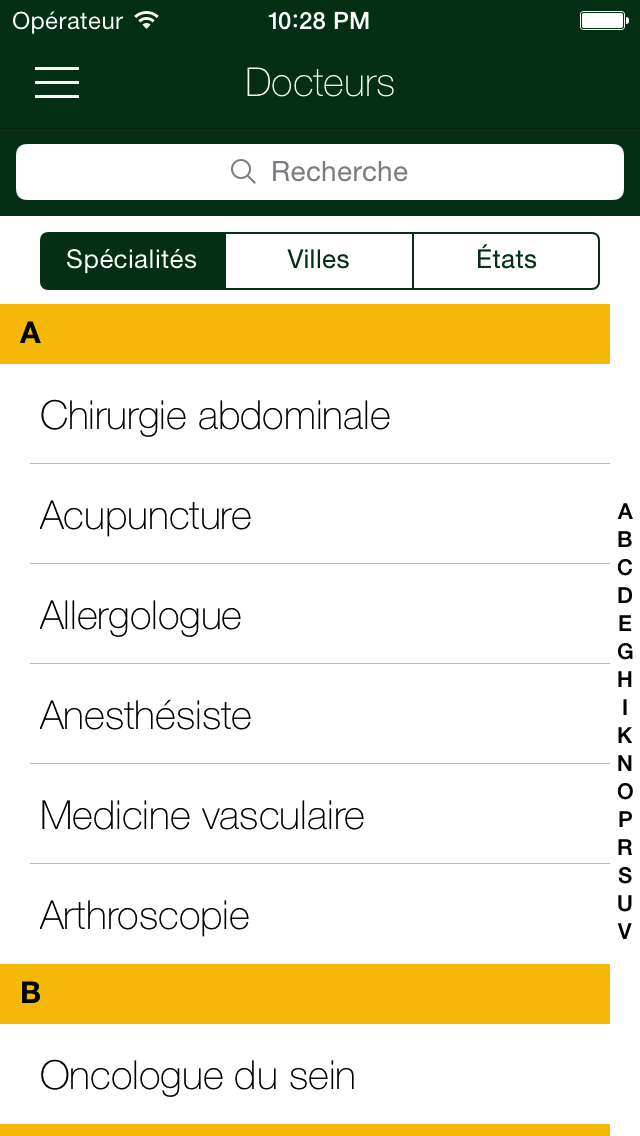Viewport: 640px width, 1136px height.
Task: Jump to letter C in the index
Action: pos(625,568)
